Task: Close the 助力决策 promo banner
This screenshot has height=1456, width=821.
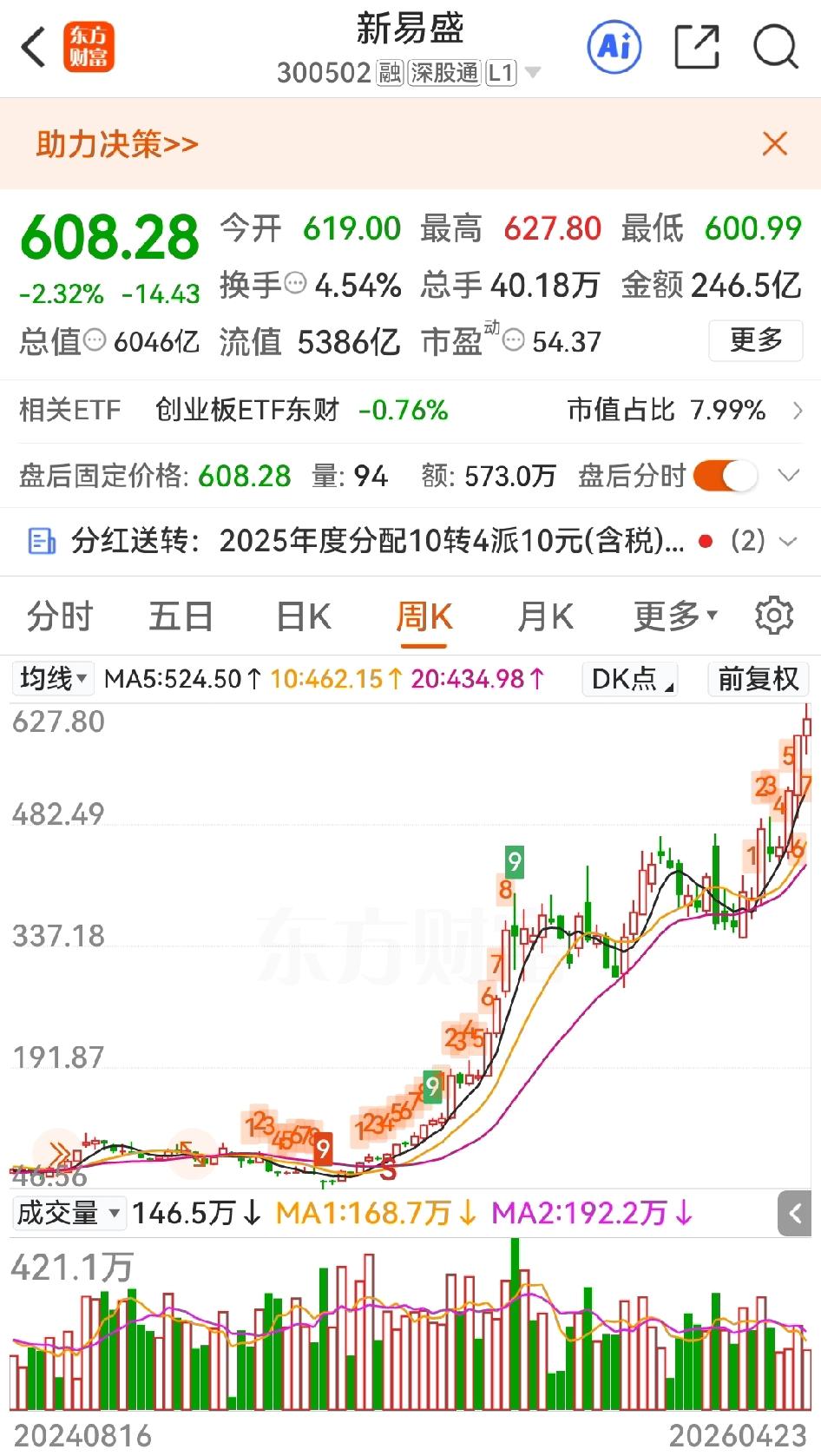Action: tap(774, 143)
